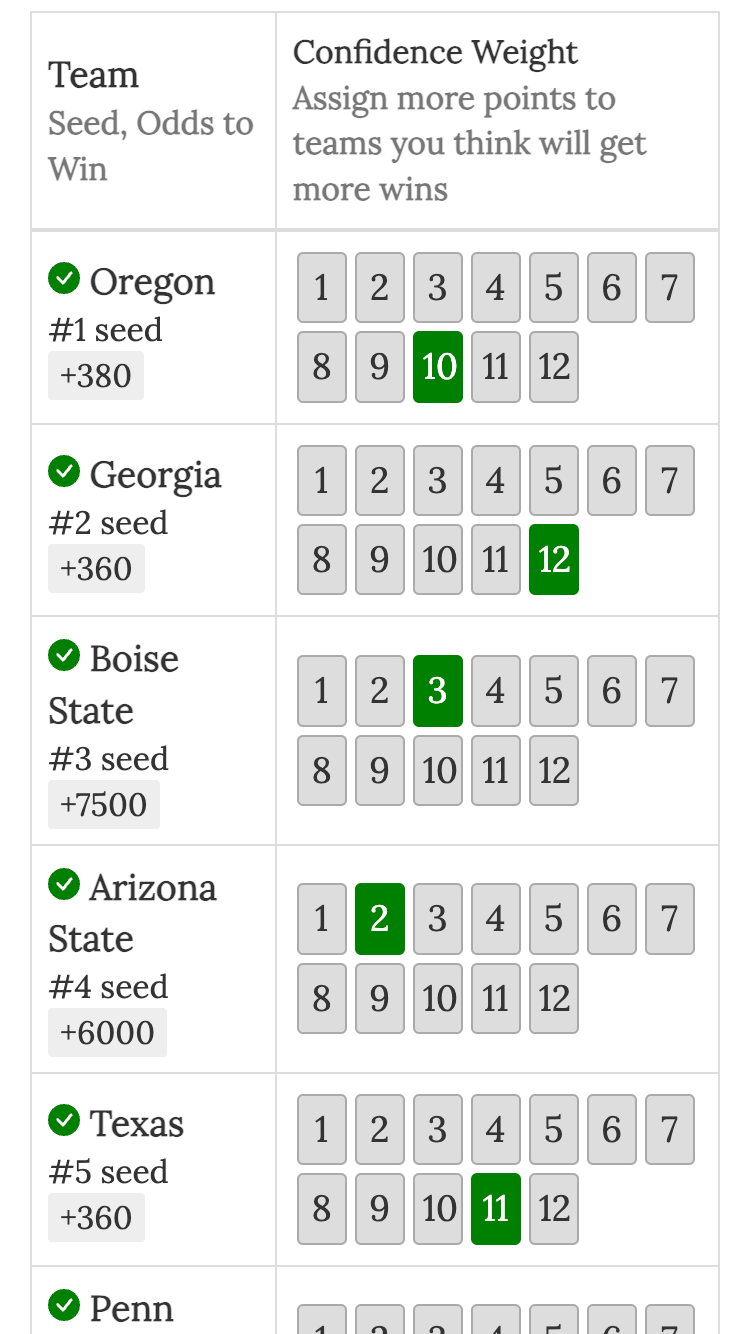Click the Confidence Weight column header

(x=436, y=52)
